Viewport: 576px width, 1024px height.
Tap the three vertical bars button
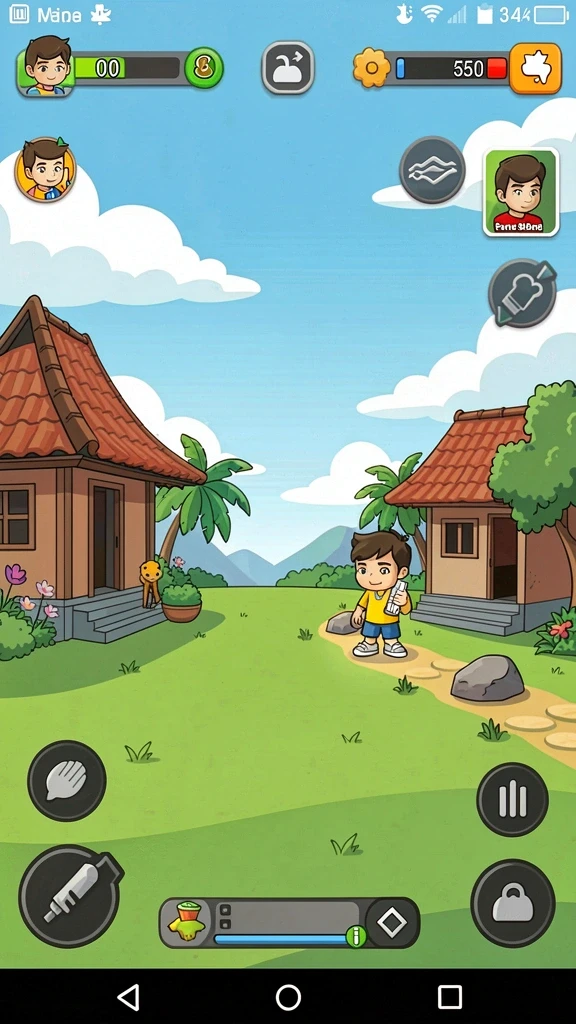[x=513, y=799]
